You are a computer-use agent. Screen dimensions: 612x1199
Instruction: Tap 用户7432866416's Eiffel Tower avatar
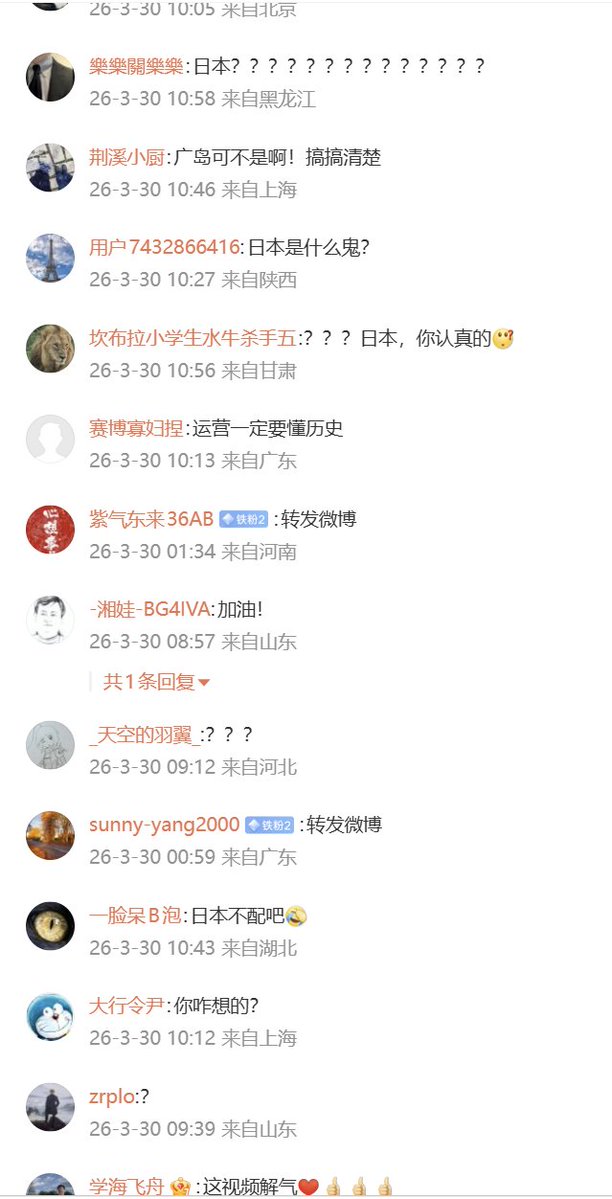coord(50,258)
